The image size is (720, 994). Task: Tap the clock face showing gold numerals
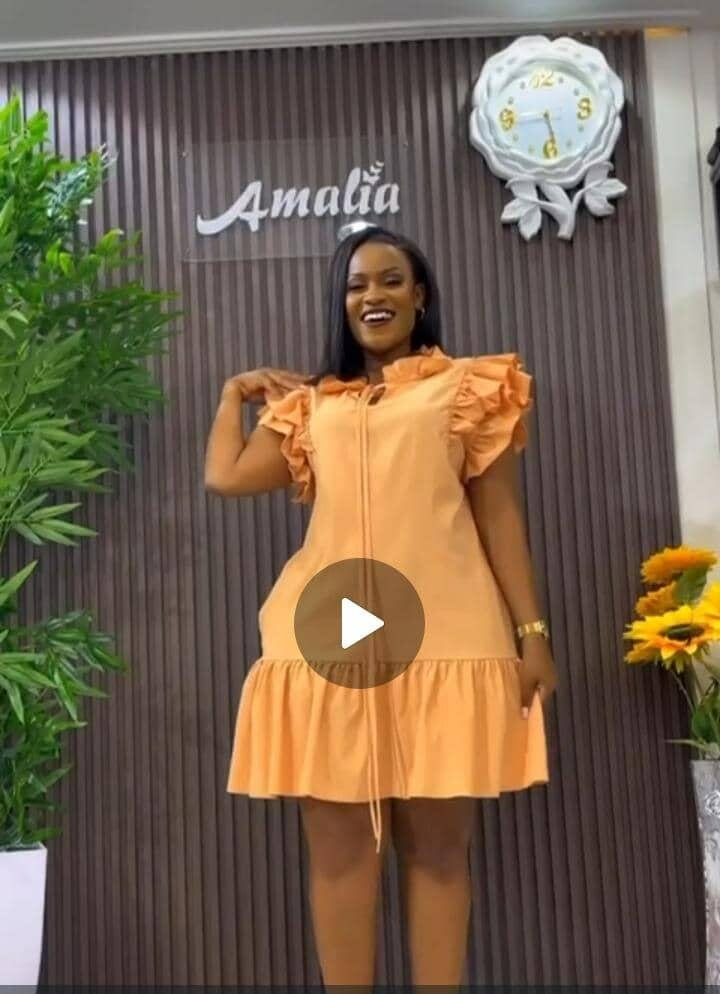[x=547, y=115]
